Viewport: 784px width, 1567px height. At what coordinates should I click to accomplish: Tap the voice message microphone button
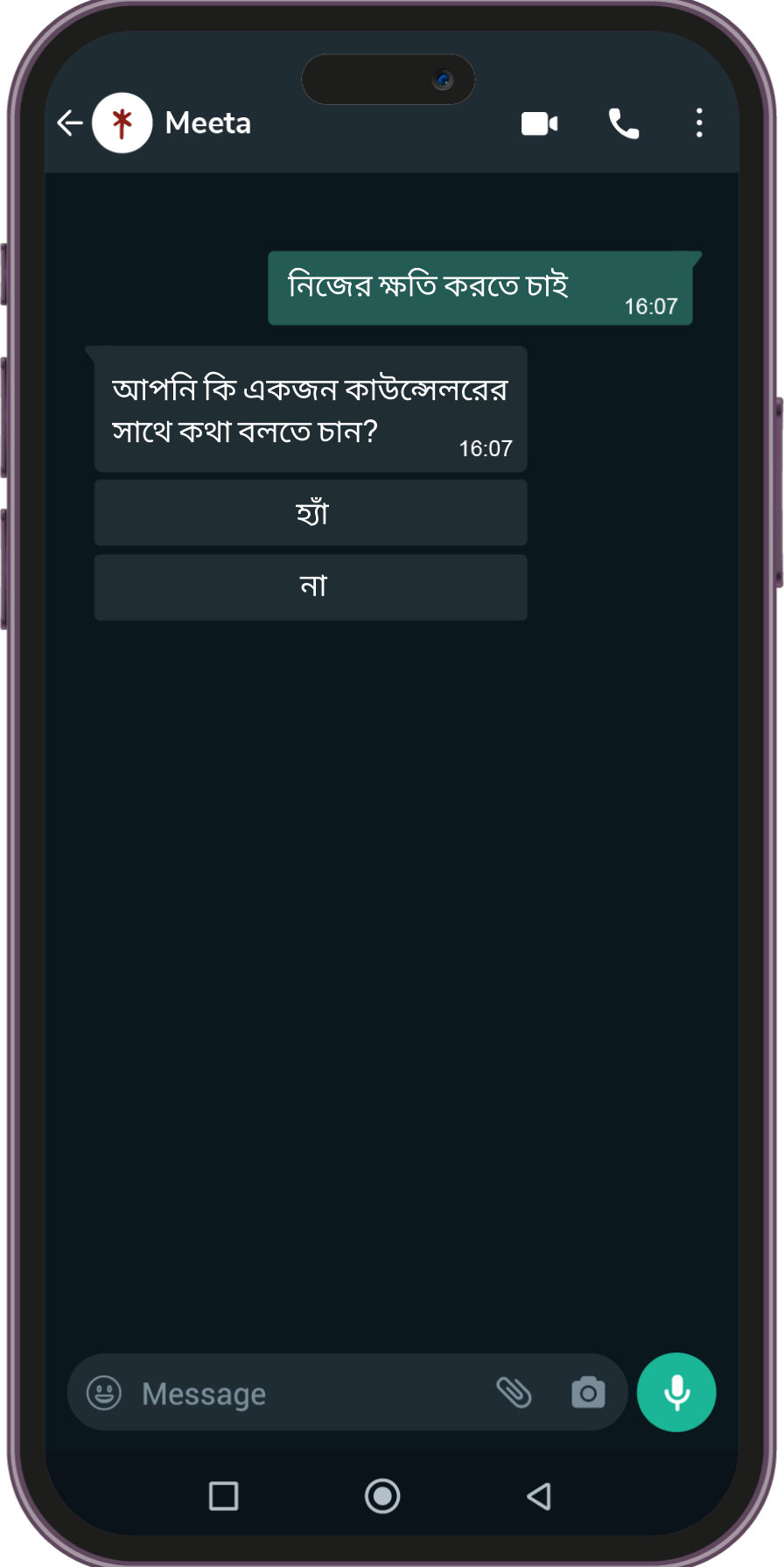pyautogui.click(x=675, y=1392)
